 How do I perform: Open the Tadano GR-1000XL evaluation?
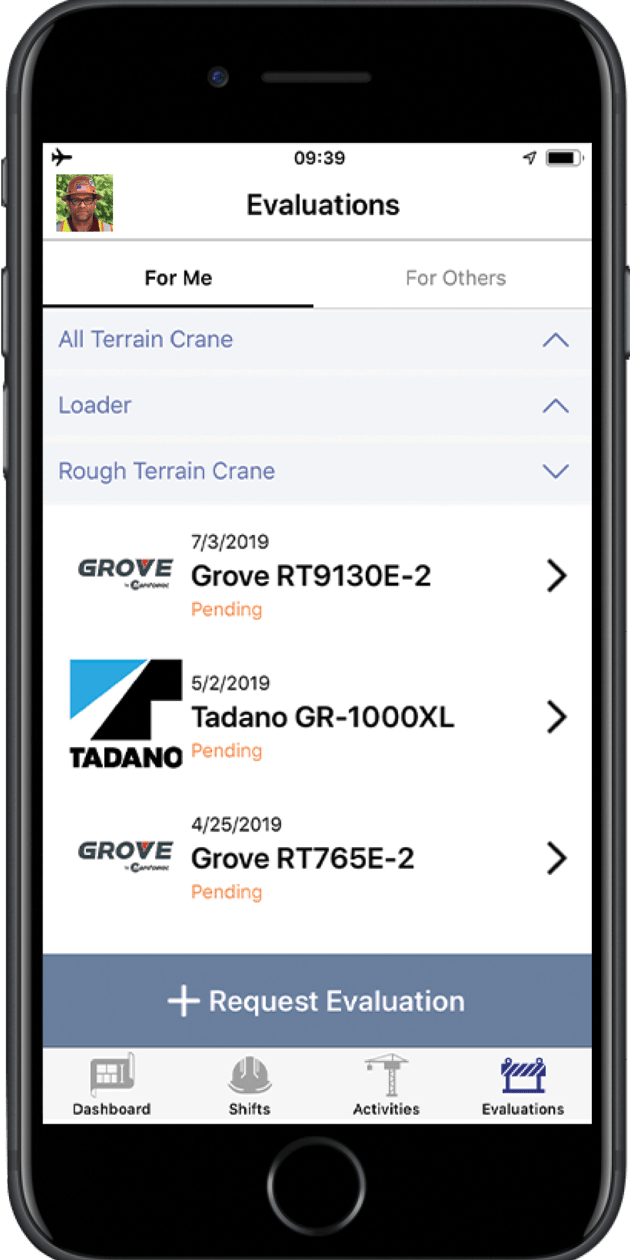[316, 716]
